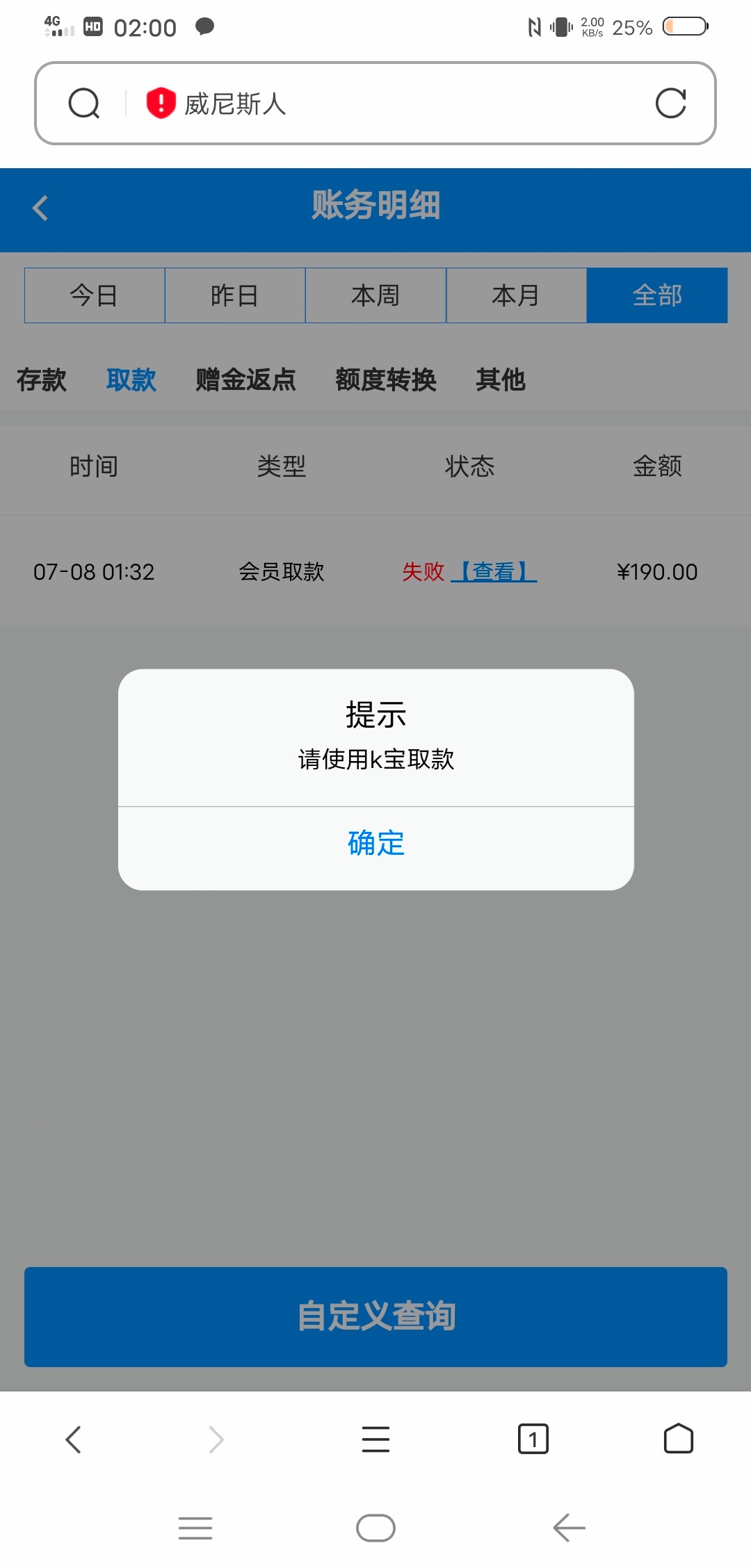Image resolution: width=751 pixels, height=1568 pixels.
Task: Switch to 额度转换 category
Action: coord(386,380)
